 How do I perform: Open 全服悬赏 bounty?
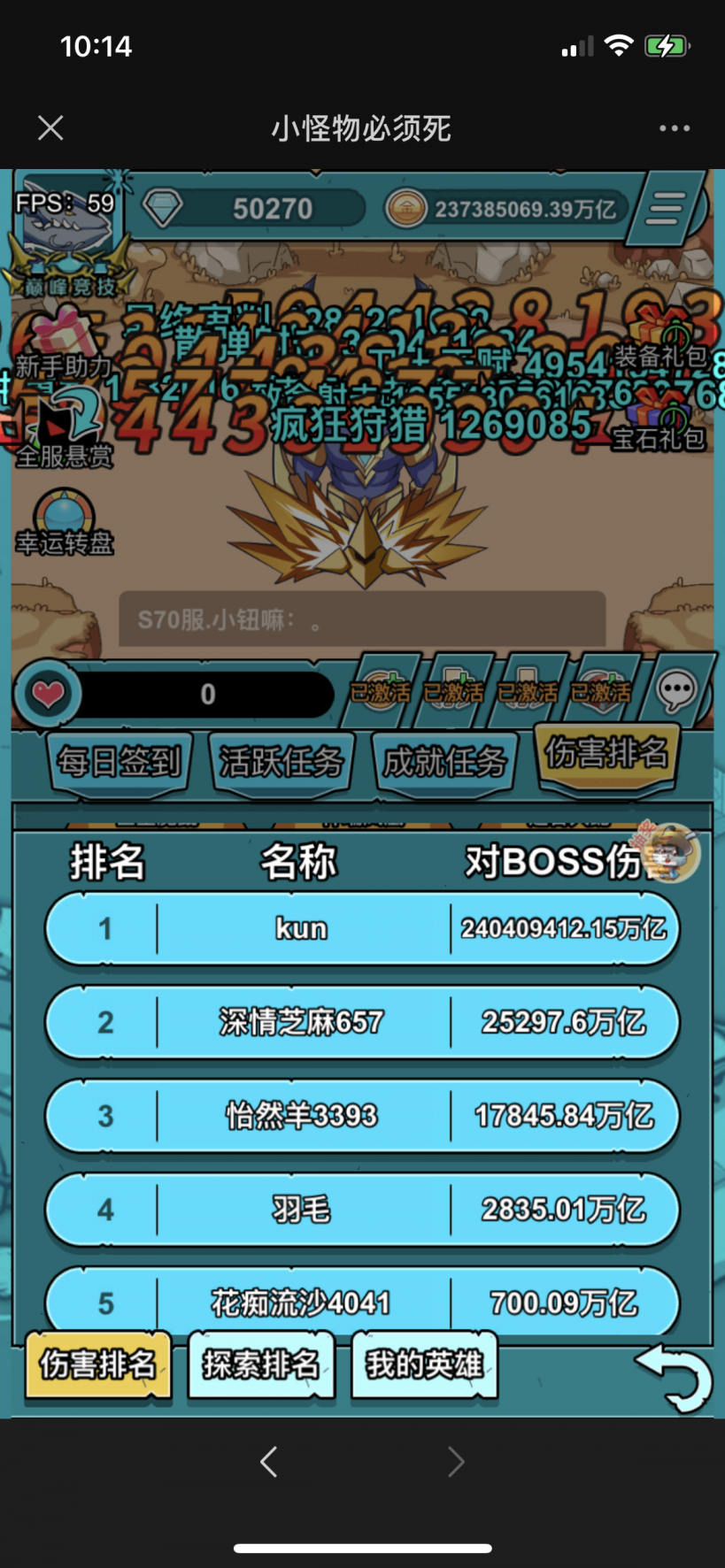click(64, 432)
